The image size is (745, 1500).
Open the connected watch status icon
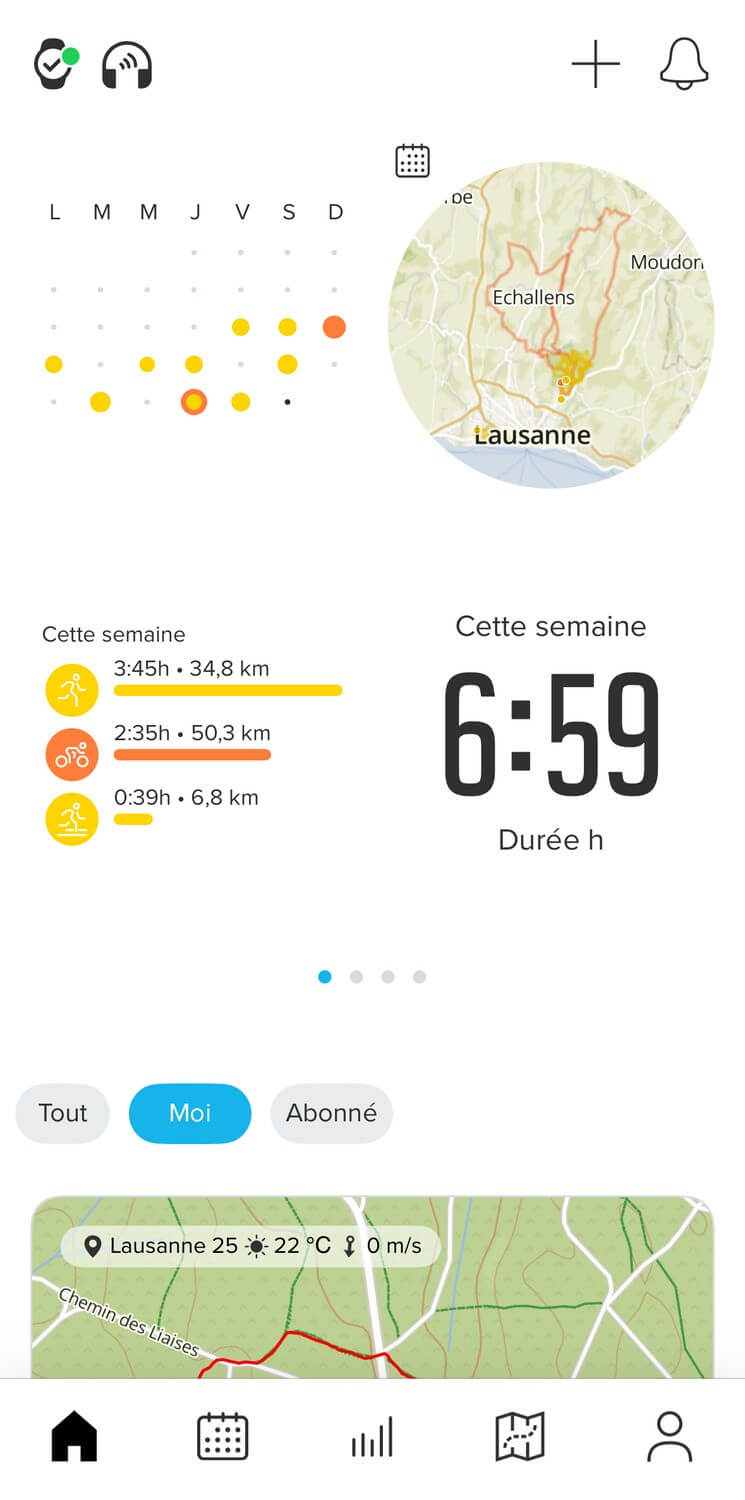point(56,64)
